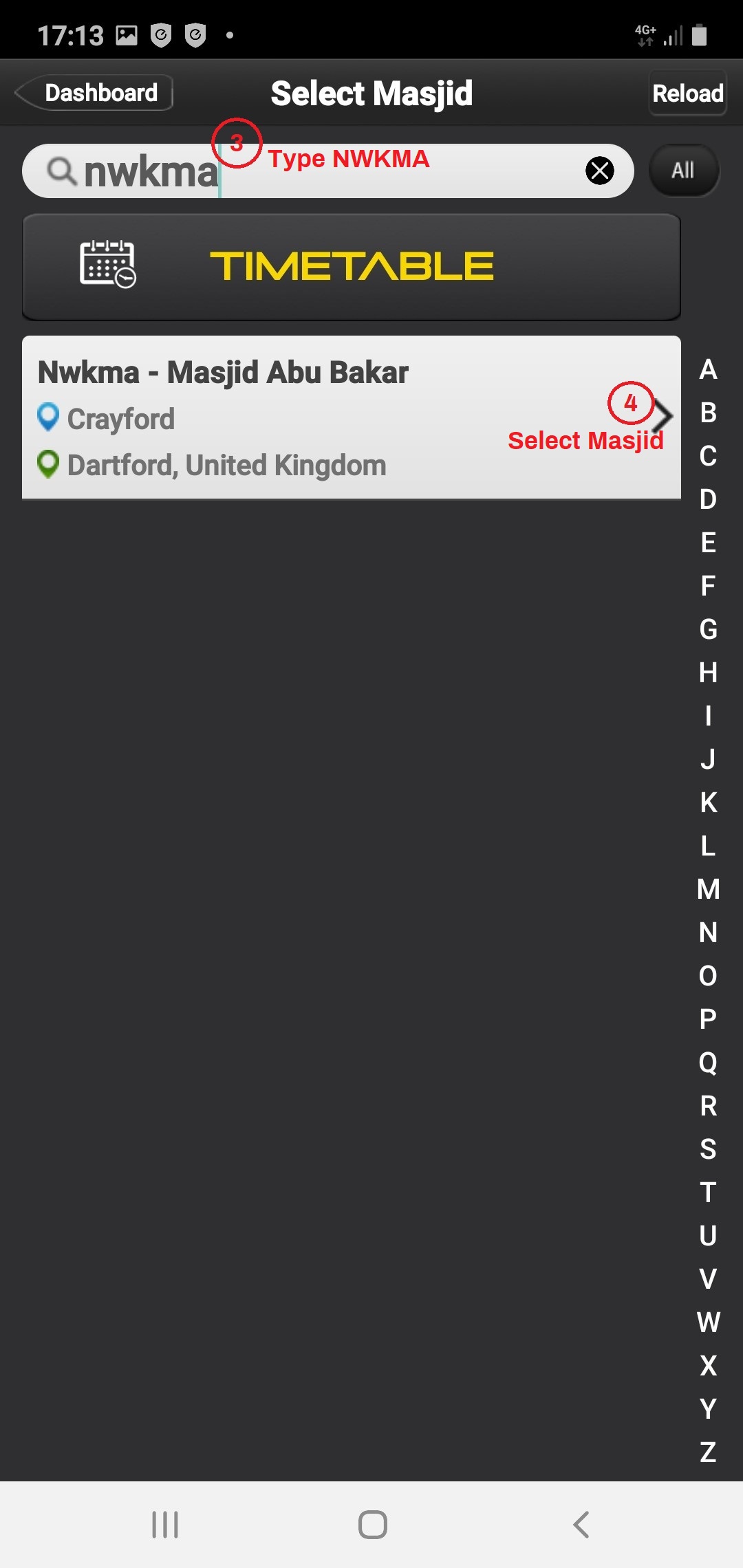Jump to letter Z in index
743x1568 pixels.
(x=708, y=1452)
